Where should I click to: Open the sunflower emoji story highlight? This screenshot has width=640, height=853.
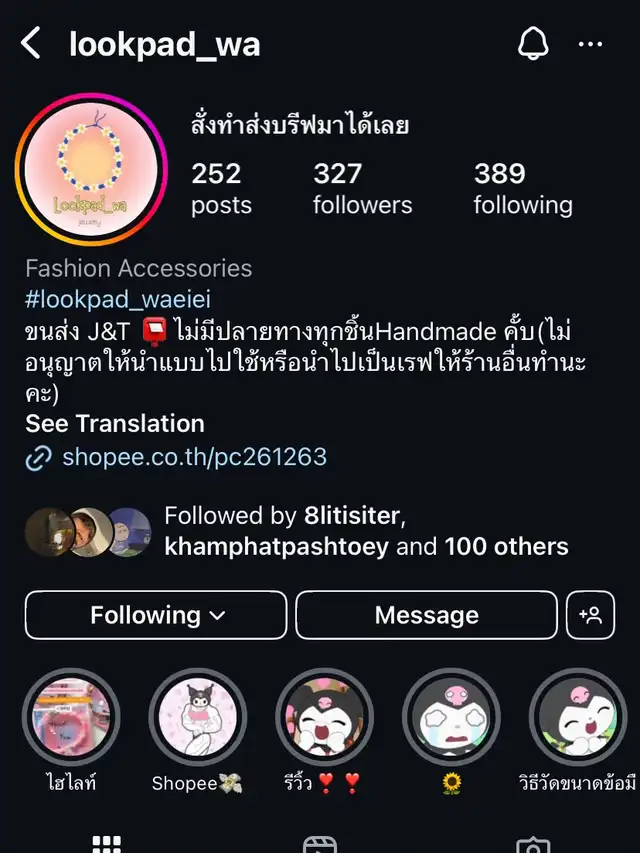(451, 717)
